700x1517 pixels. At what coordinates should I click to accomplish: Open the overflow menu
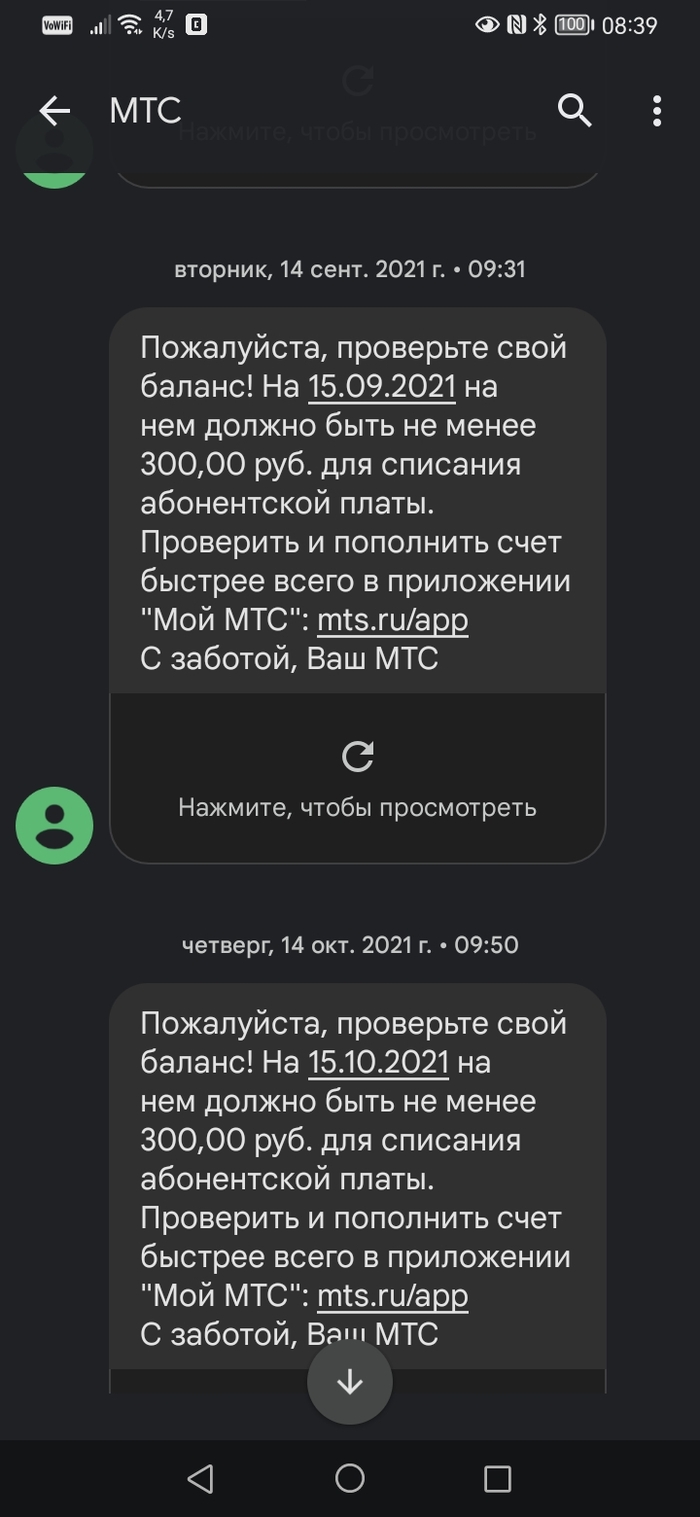657,111
